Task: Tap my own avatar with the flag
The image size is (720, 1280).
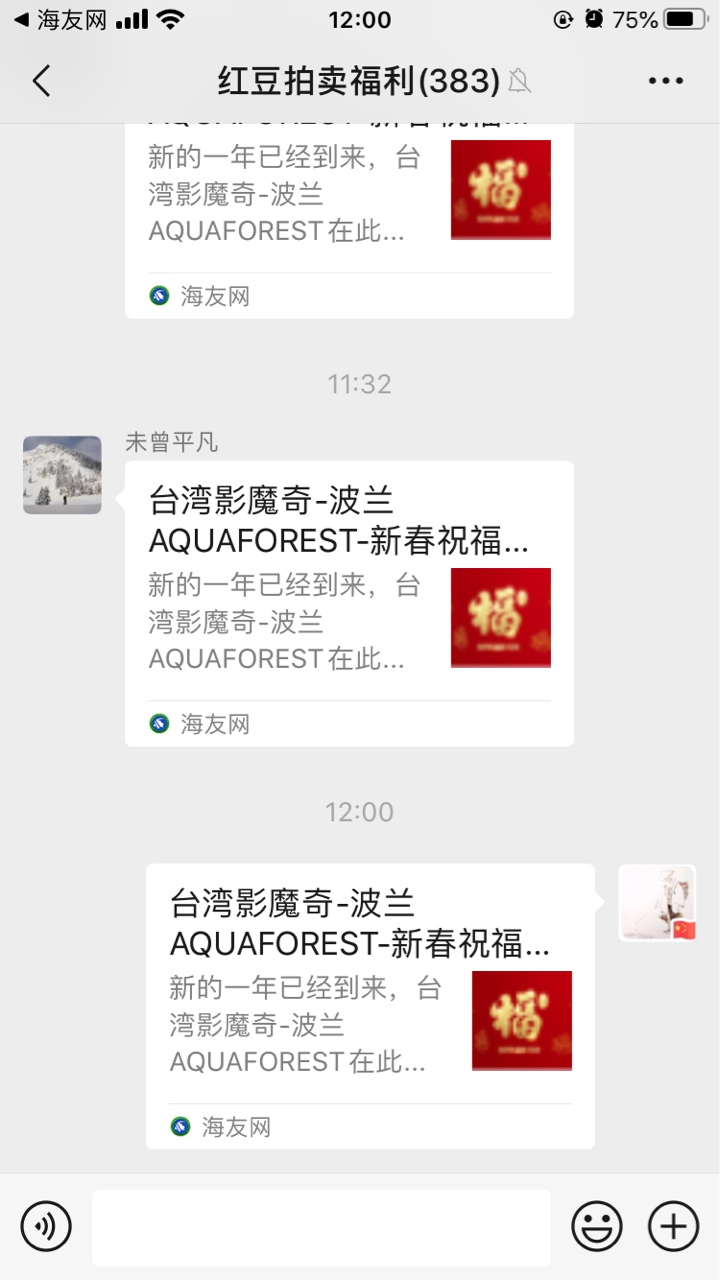Action: 657,903
